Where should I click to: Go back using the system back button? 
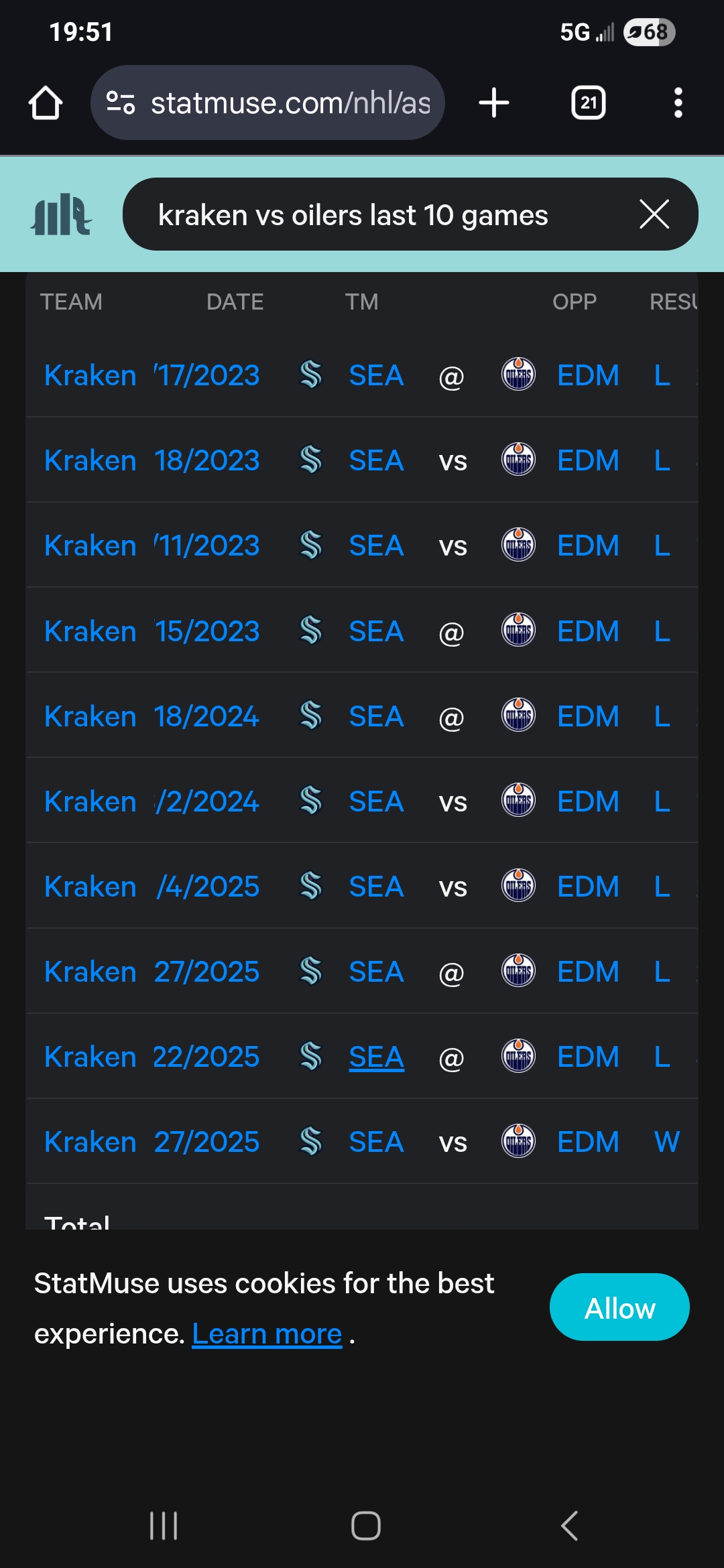[x=569, y=1526]
